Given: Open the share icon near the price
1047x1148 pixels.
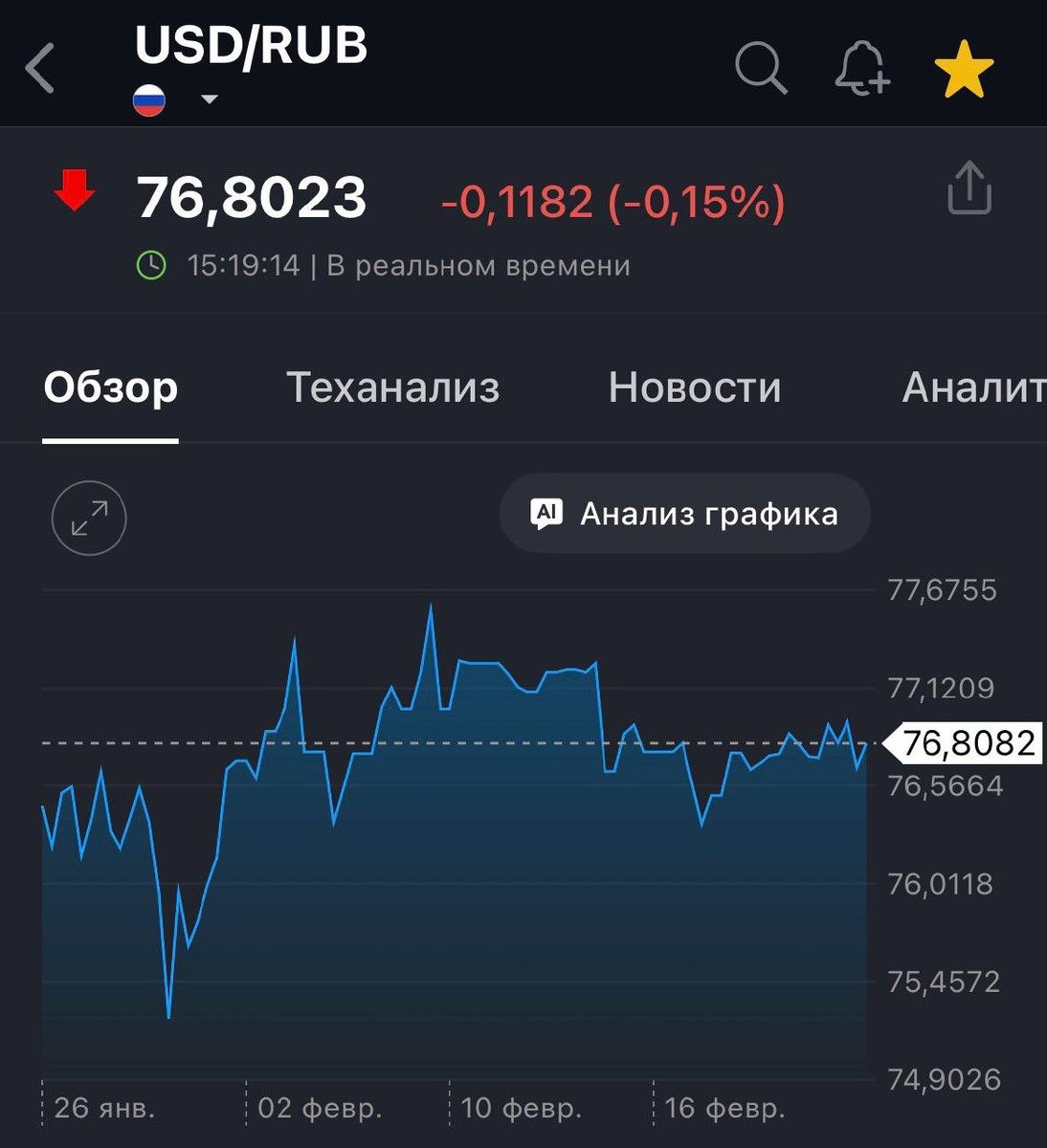Looking at the screenshot, I should [x=969, y=188].
